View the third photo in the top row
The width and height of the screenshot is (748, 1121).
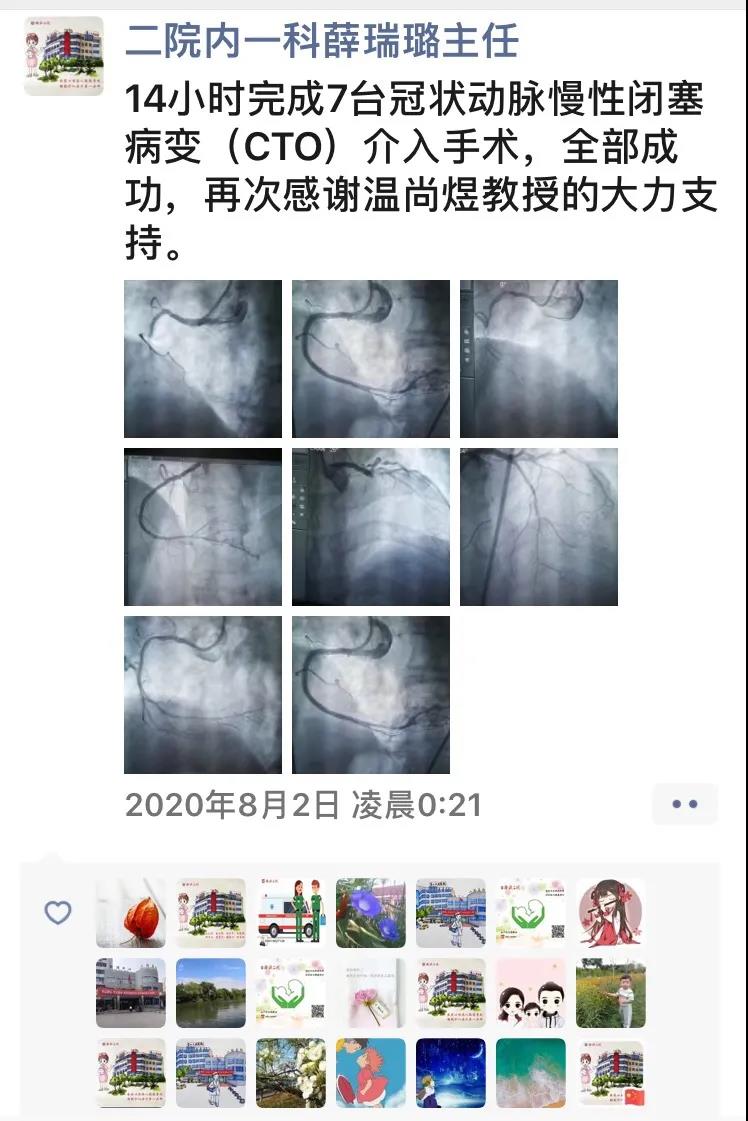click(x=539, y=359)
